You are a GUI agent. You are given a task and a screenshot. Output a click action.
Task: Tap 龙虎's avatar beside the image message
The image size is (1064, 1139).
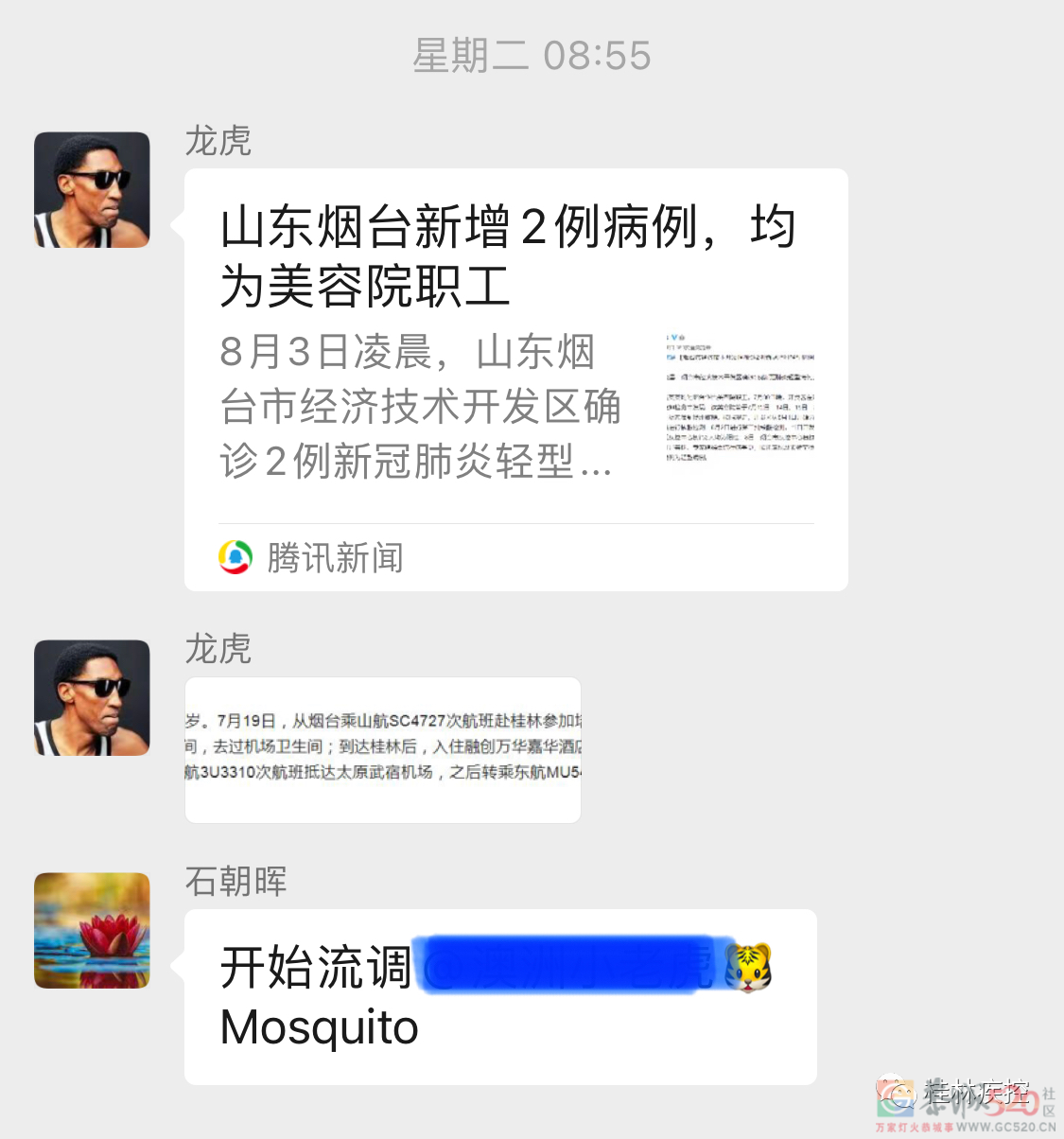pyautogui.click(x=92, y=697)
